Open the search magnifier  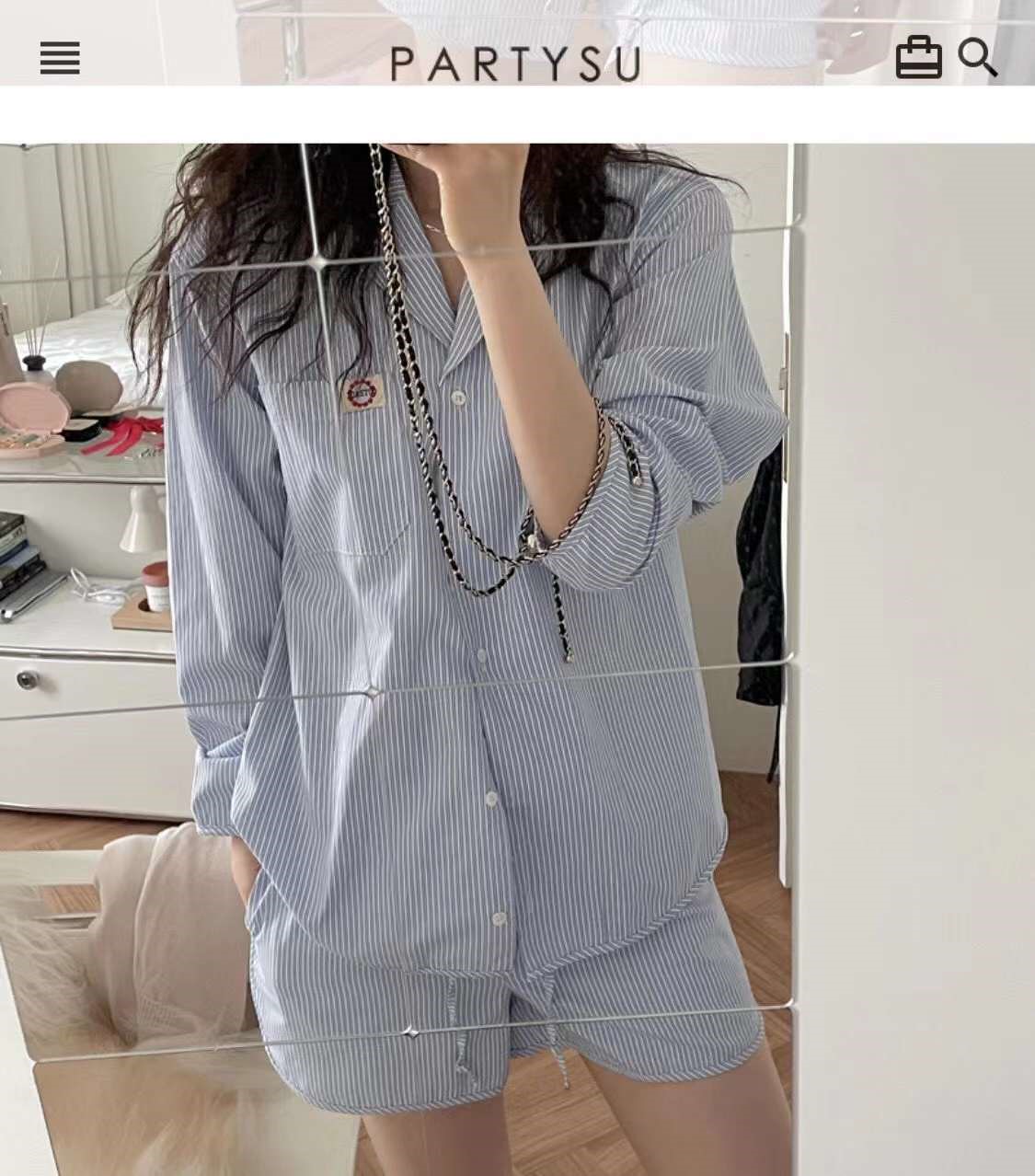pos(978,57)
